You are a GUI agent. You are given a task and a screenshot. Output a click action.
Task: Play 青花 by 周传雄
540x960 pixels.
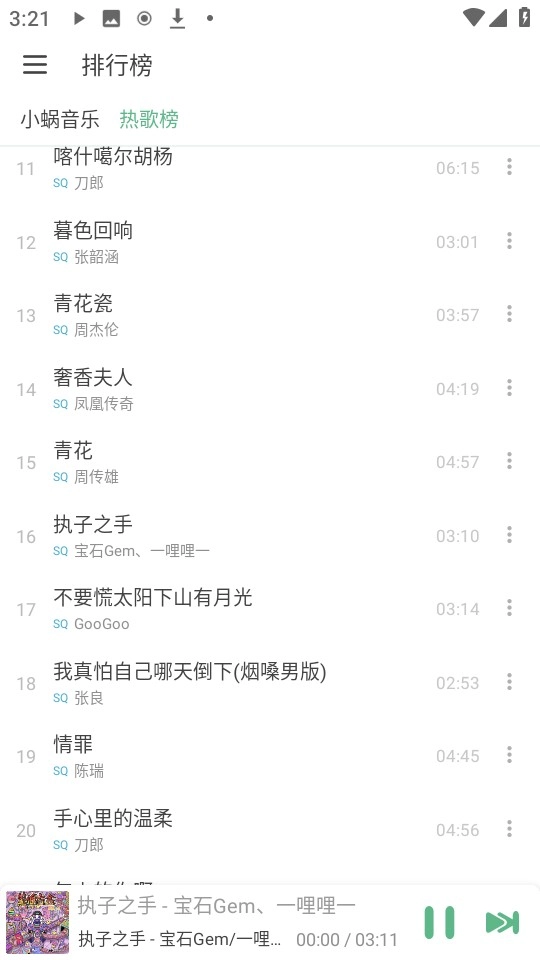(x=270, y=462)
